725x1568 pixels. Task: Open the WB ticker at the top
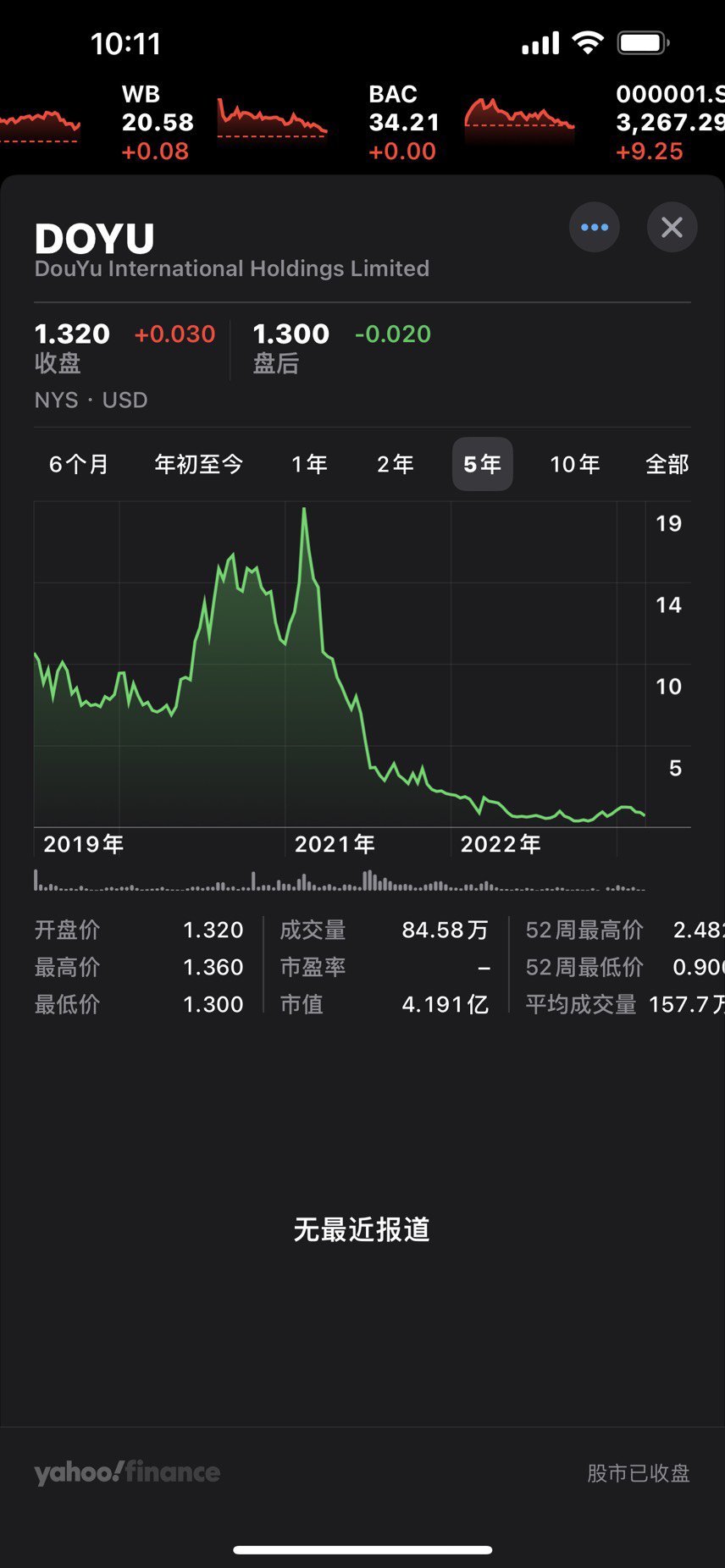coord(224,123)
